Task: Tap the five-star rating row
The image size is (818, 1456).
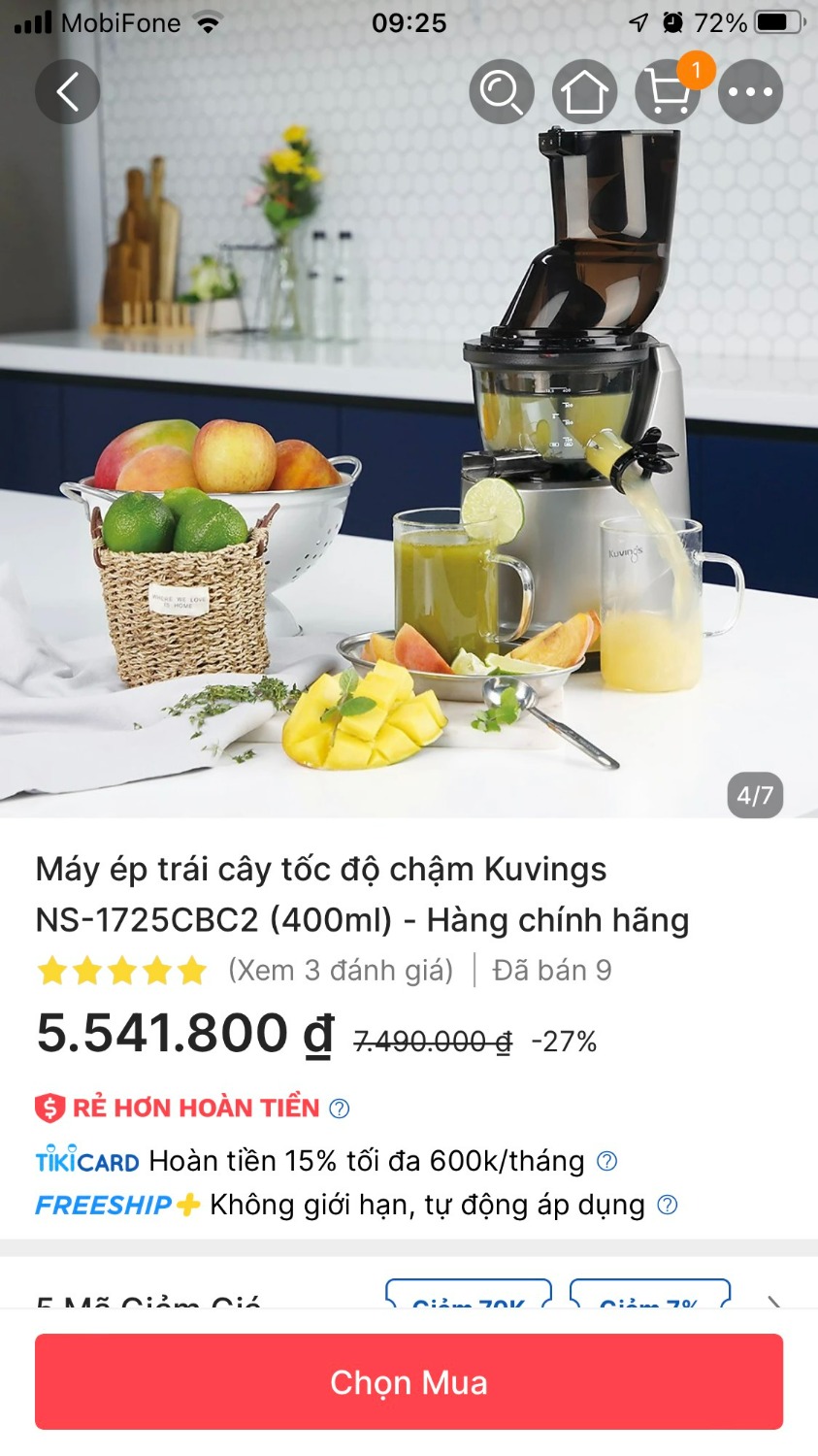Action: (120, 969)
